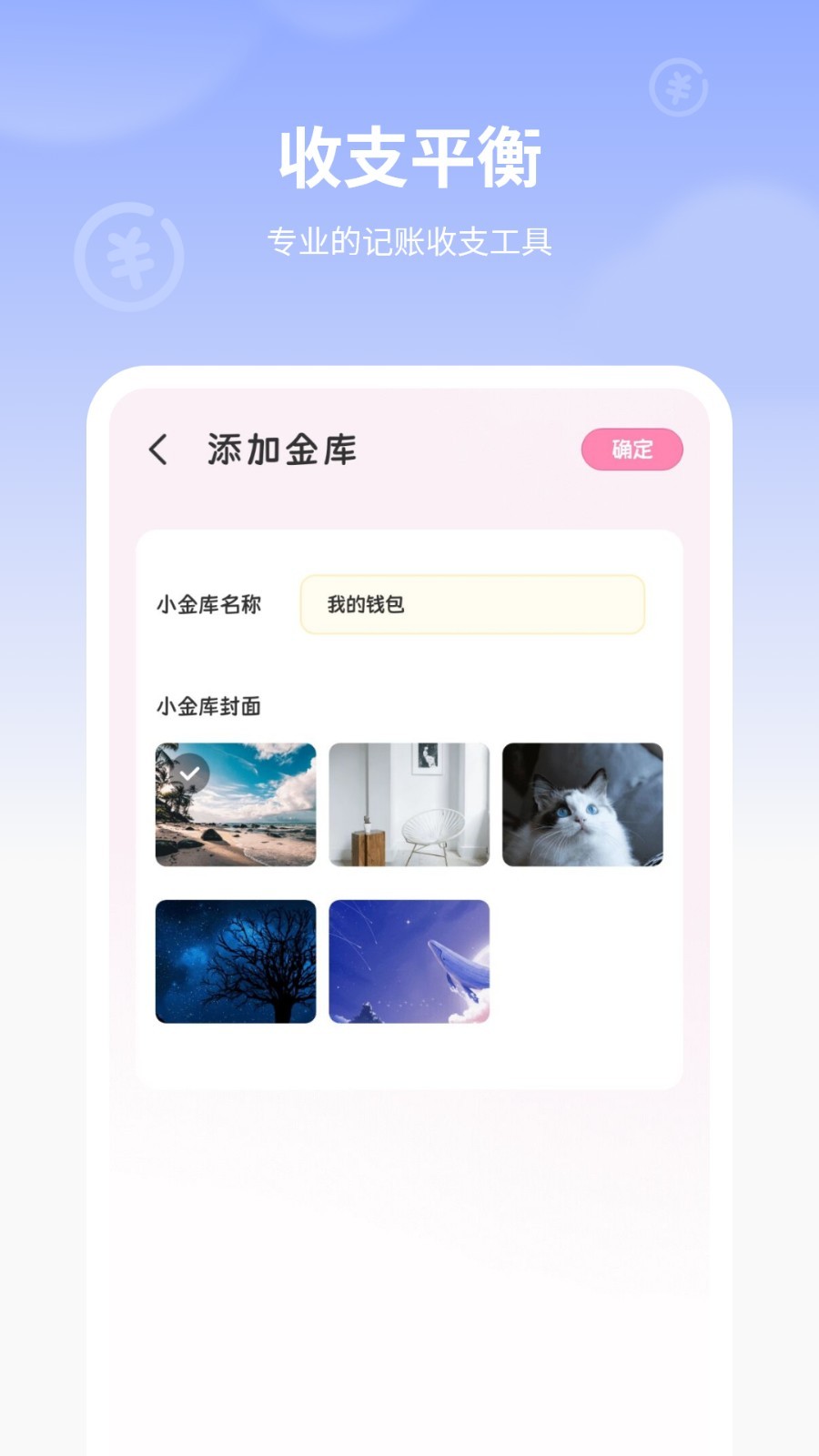819x1456 pixels.
Task: Tap the 小金库名称 label
Action: coord(208,603)
